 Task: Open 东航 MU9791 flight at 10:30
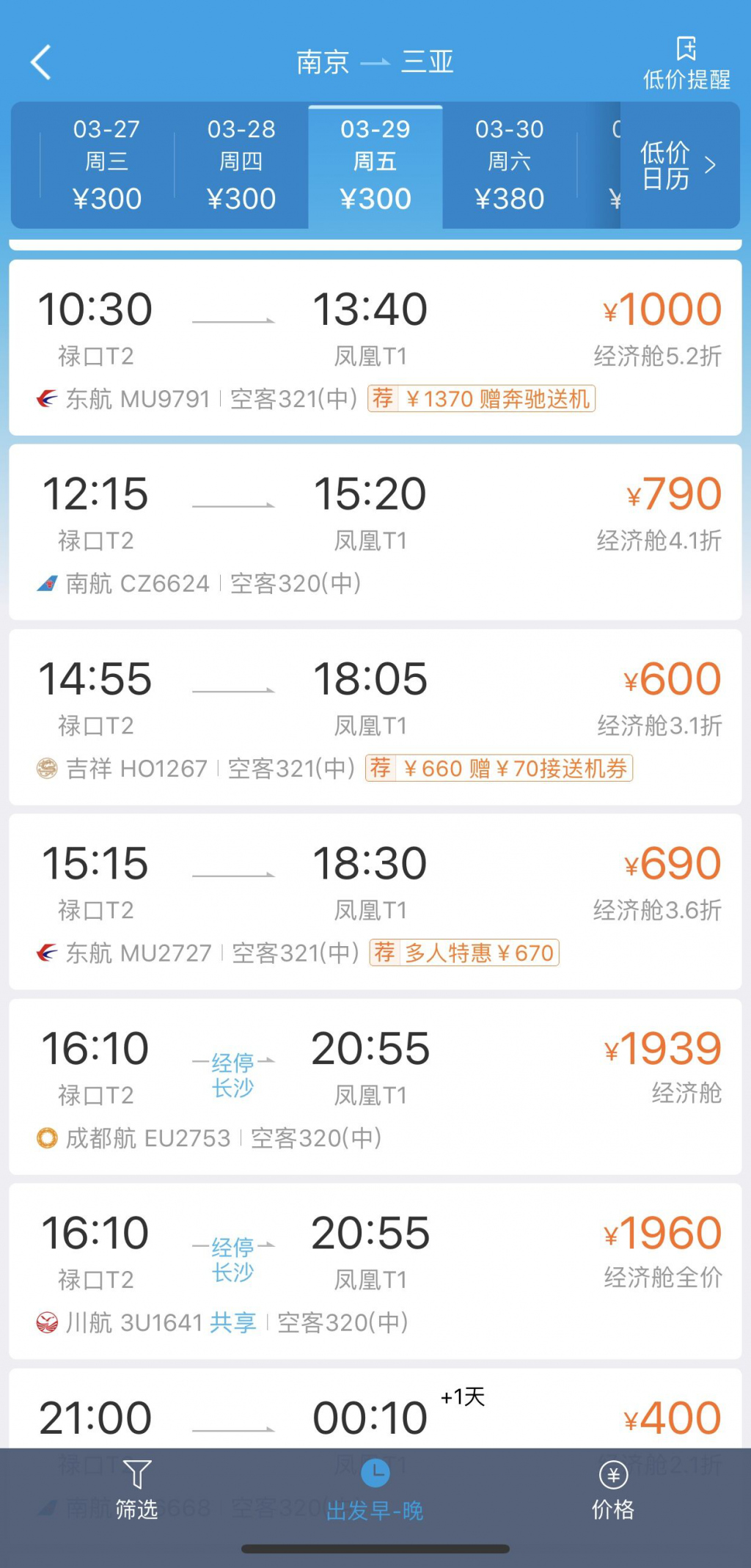click(x=375, y=348)
